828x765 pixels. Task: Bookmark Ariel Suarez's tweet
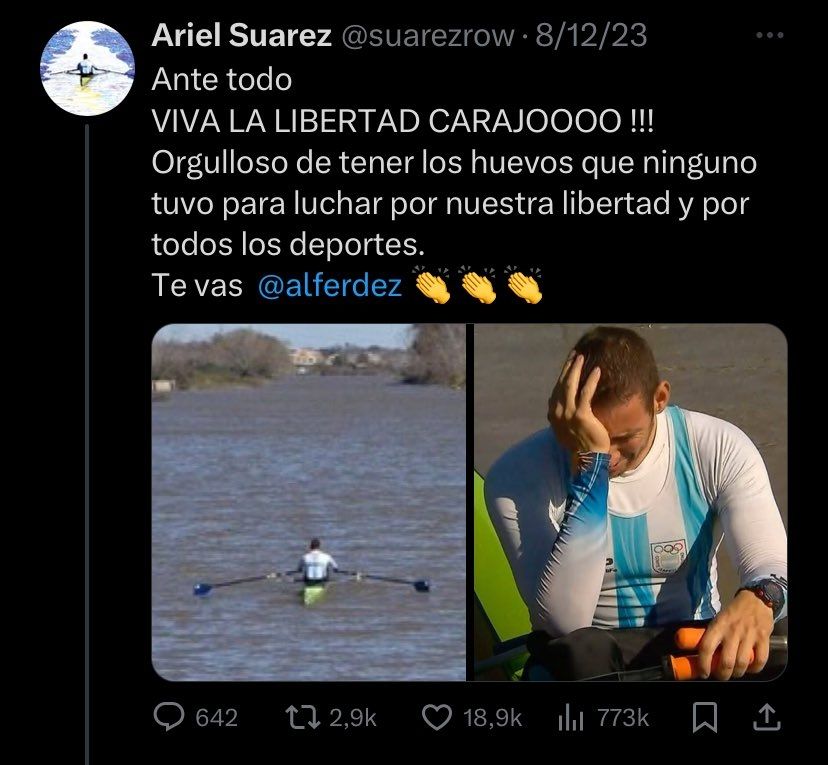point(705,717)
